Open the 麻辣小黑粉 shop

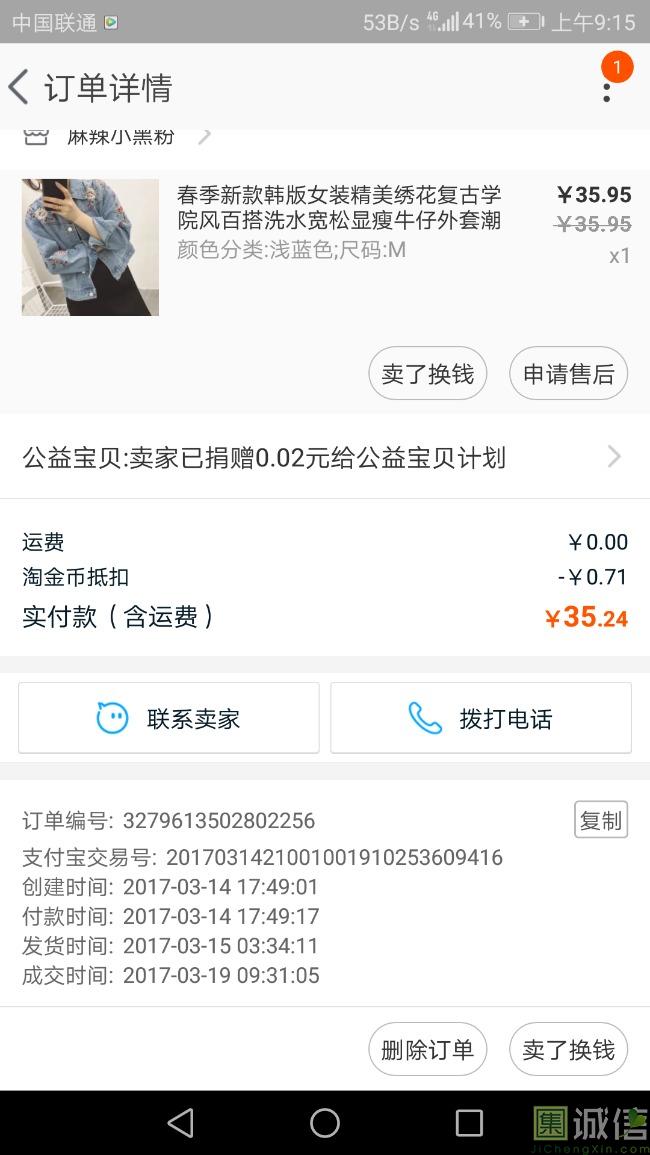point(118,136)
